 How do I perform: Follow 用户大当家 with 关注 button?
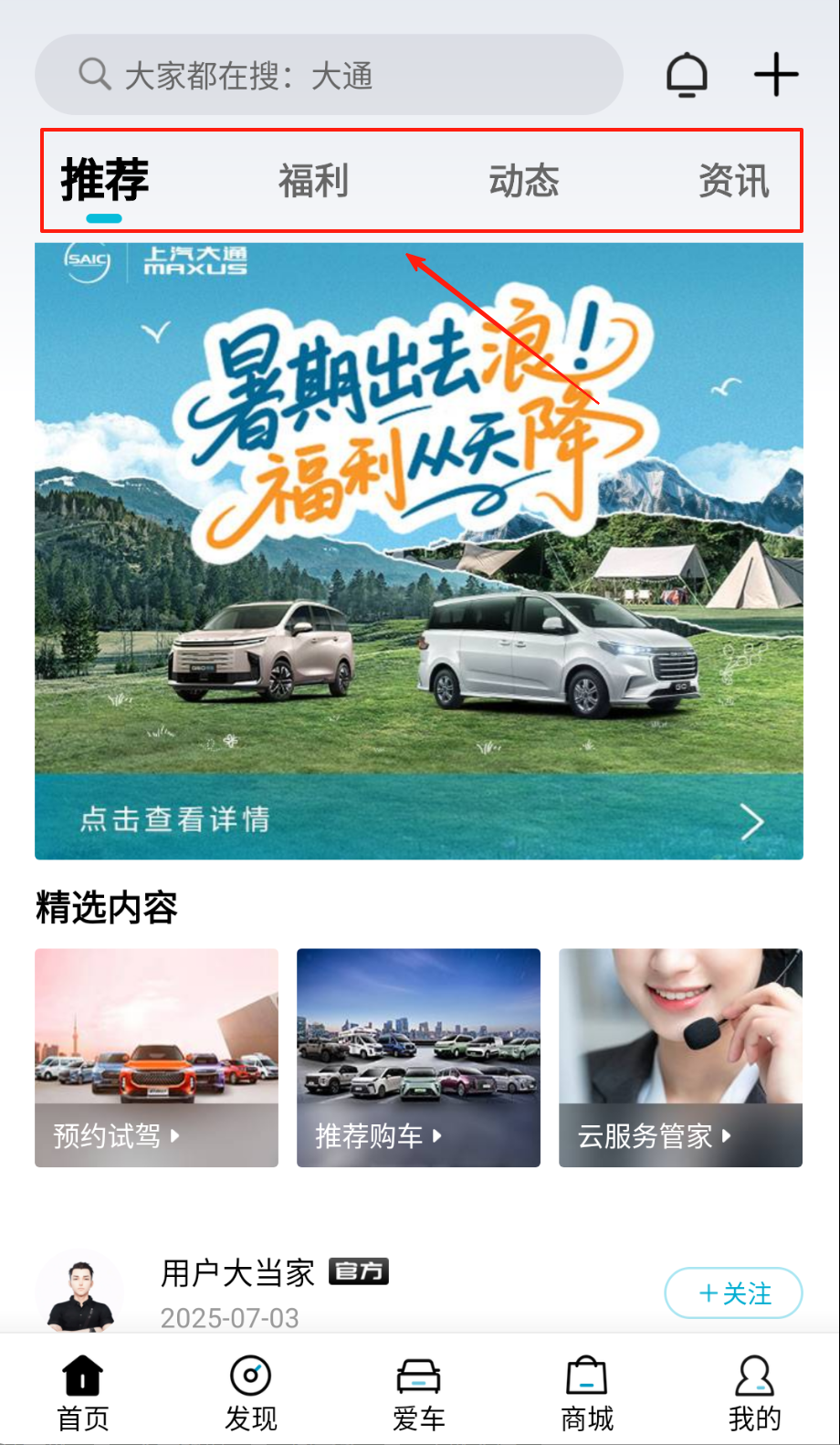point(733,1292)
